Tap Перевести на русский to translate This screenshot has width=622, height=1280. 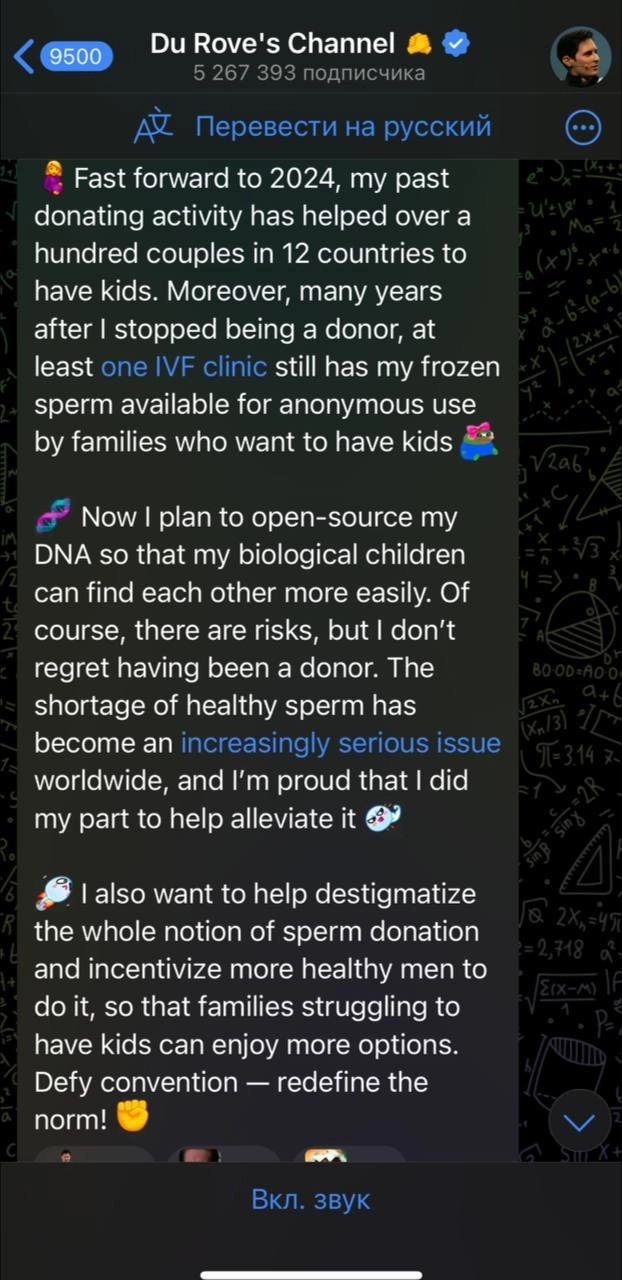313,127
